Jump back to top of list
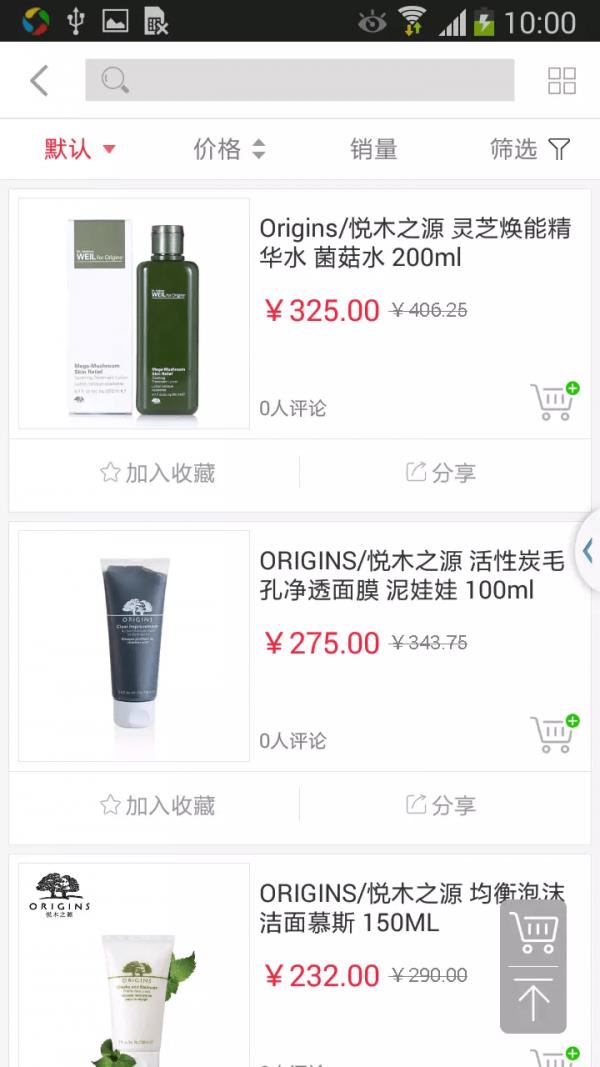600x1067 pixels. (x=533, y=999)
